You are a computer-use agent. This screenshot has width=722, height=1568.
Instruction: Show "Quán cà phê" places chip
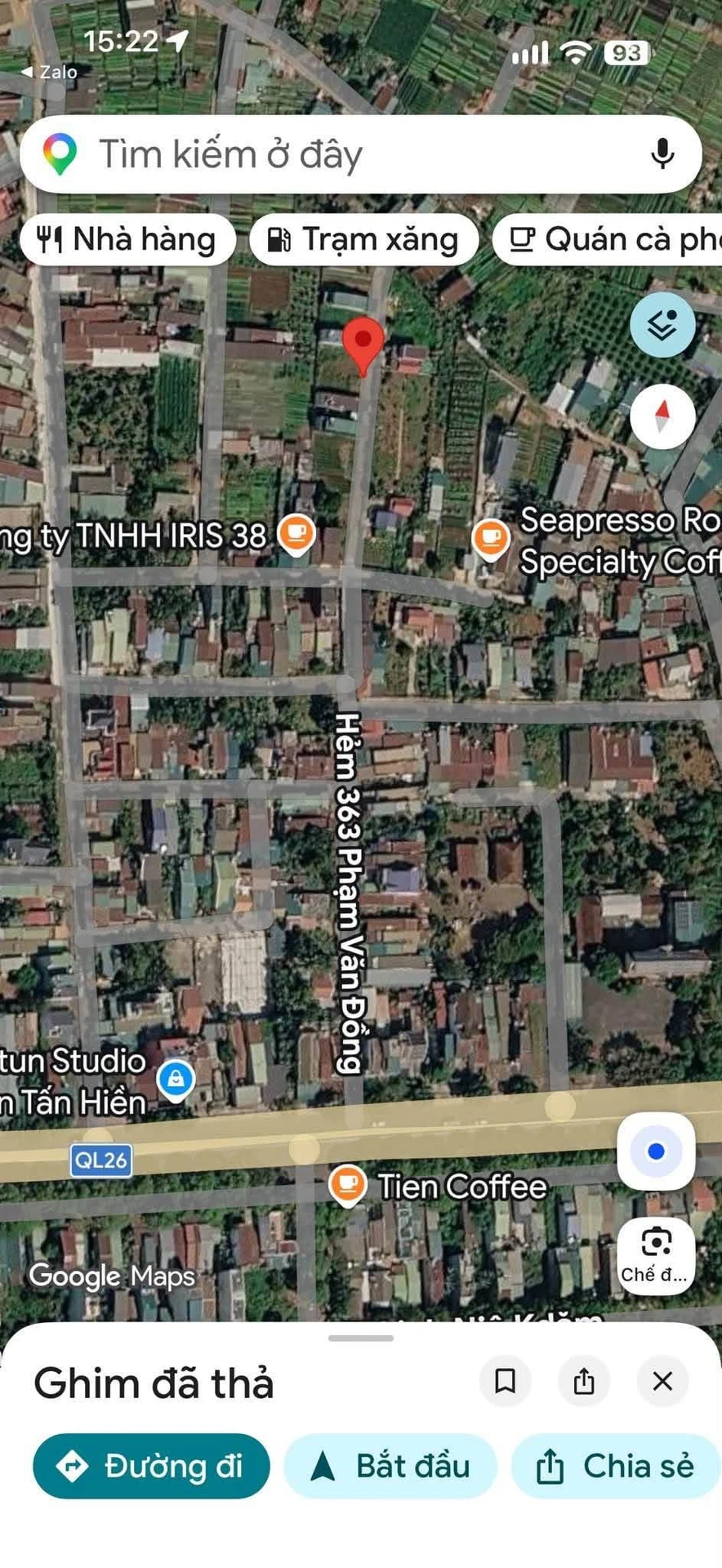tap(608, 239)
